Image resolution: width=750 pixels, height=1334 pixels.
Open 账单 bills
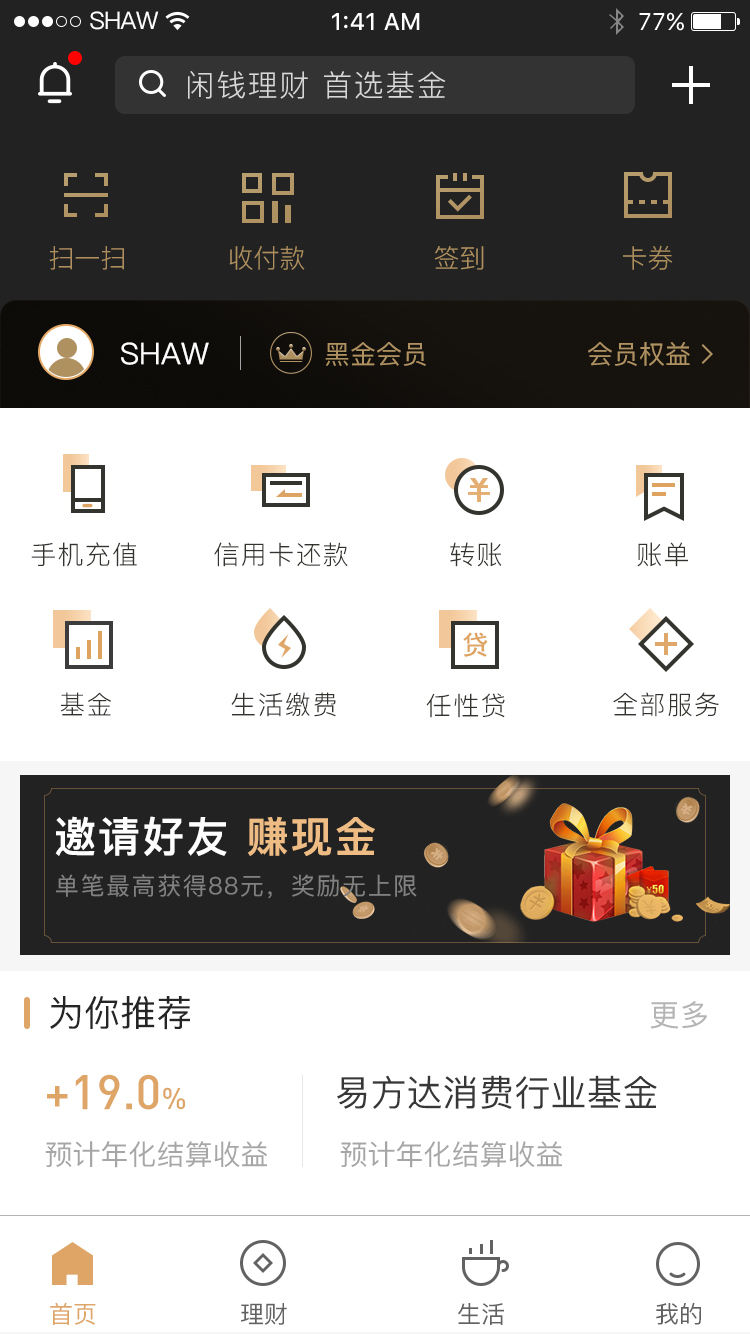point(662,512)
